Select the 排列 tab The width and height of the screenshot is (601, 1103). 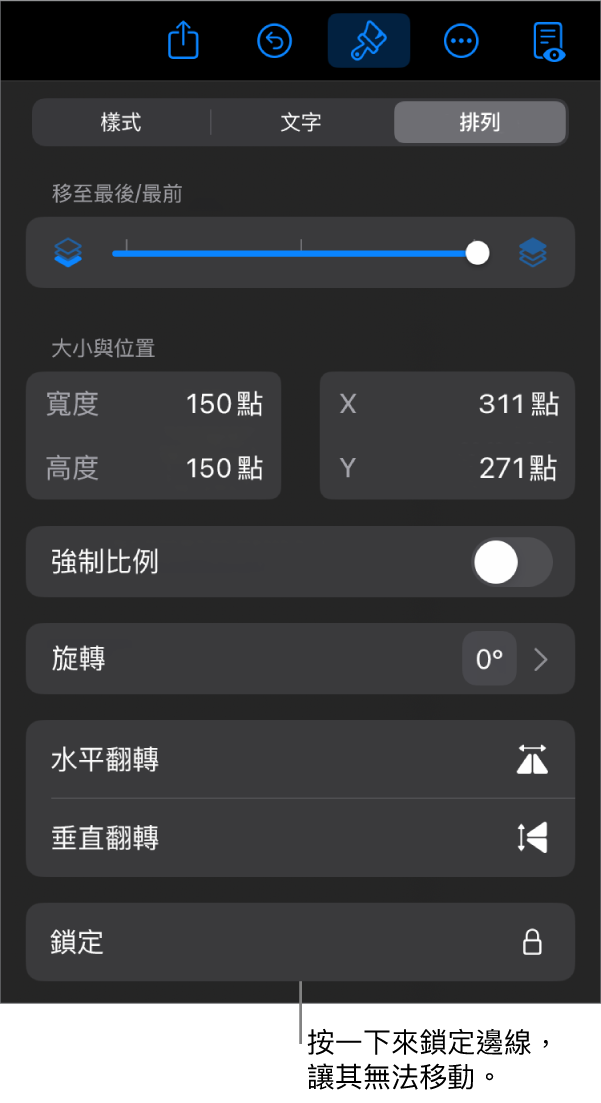[480, 123]
